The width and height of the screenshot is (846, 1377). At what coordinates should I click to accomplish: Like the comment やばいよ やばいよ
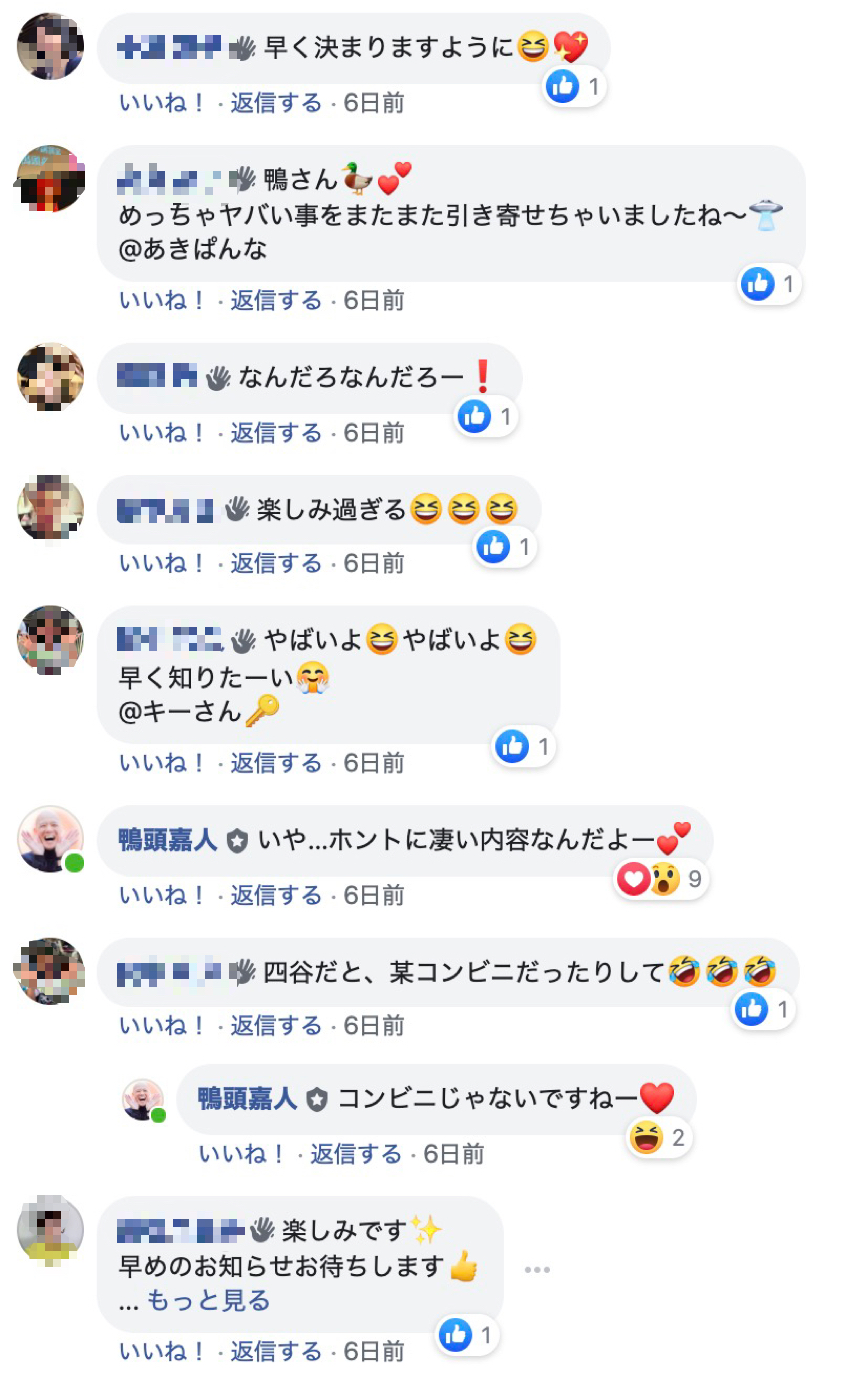(x=162, y=764)
